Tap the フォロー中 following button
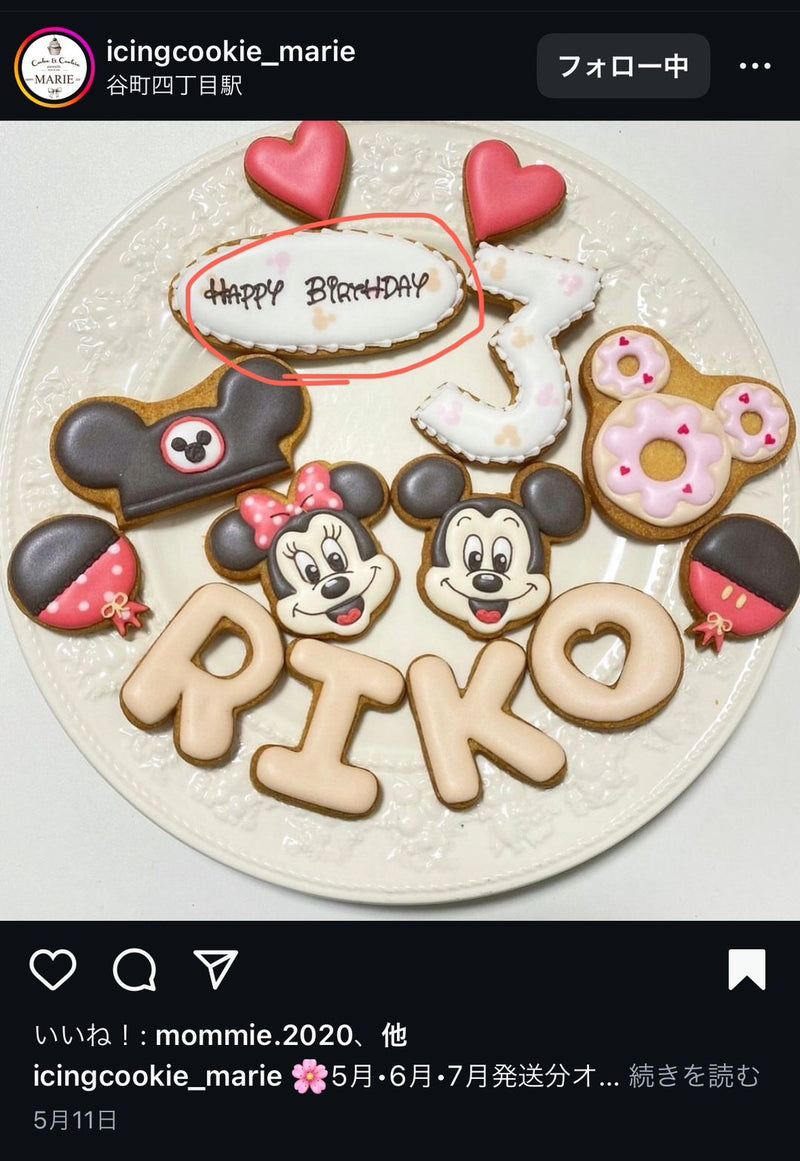Screen dimensions: 800x1161 coord(623,66)
